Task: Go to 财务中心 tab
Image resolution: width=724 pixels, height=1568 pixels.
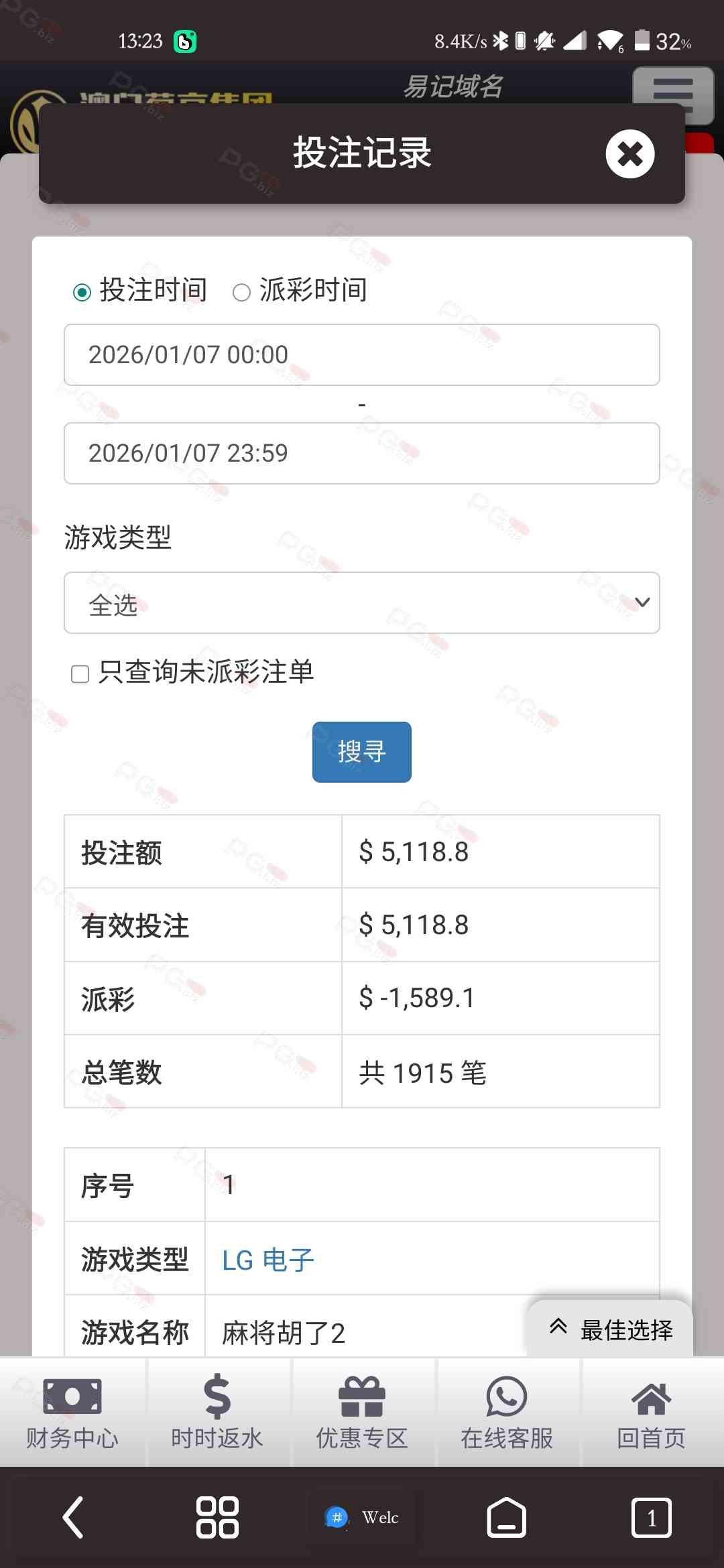Action: pos(72,1413)
